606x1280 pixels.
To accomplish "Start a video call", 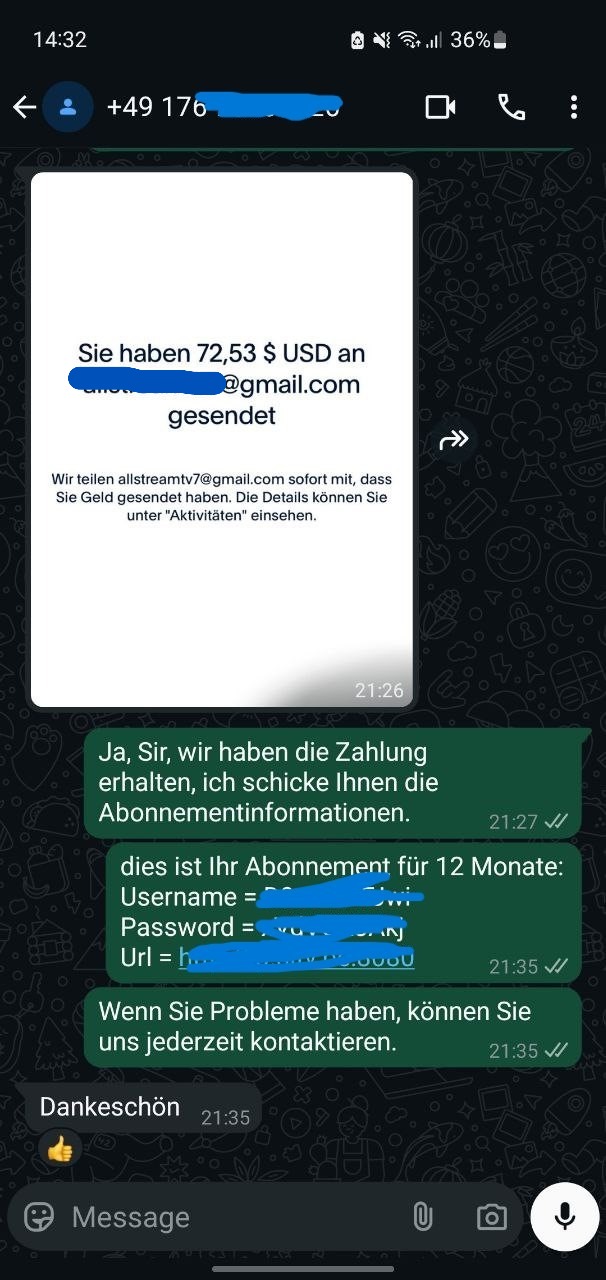I will 440,107.
